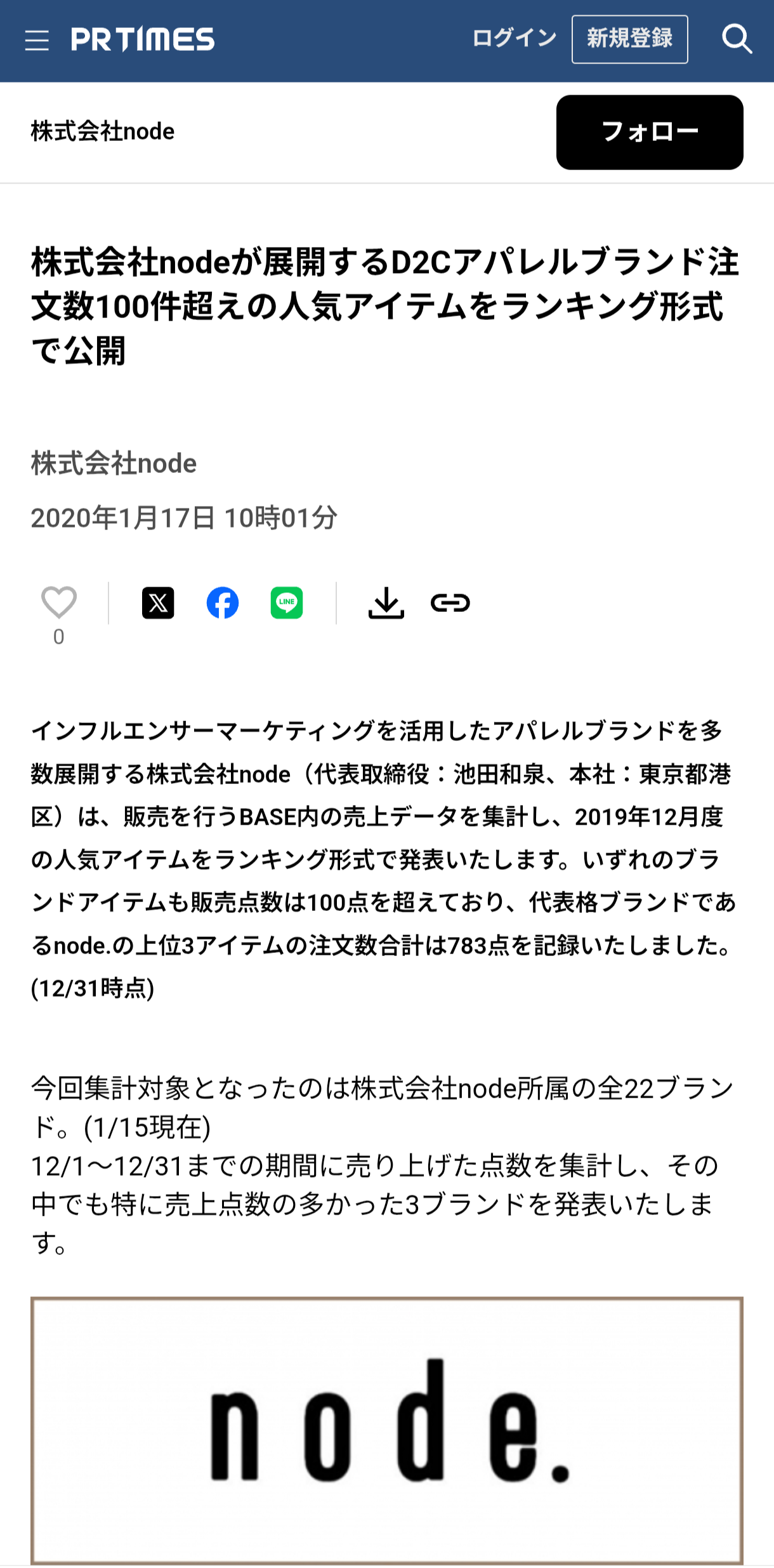Download the press release materials
The image size is (774, 1568).
point(386,602)
